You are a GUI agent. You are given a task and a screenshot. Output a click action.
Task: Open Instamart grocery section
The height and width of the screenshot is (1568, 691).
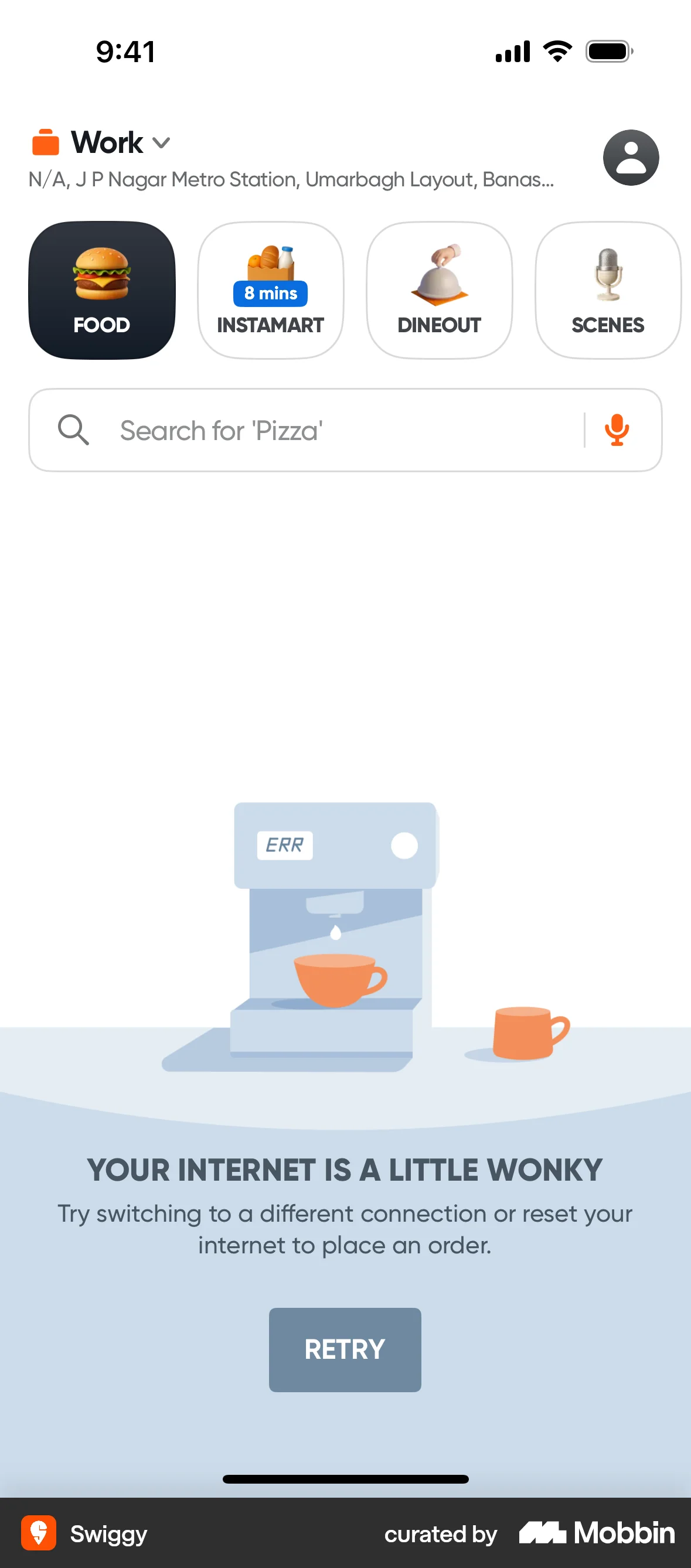click(270, 291)
